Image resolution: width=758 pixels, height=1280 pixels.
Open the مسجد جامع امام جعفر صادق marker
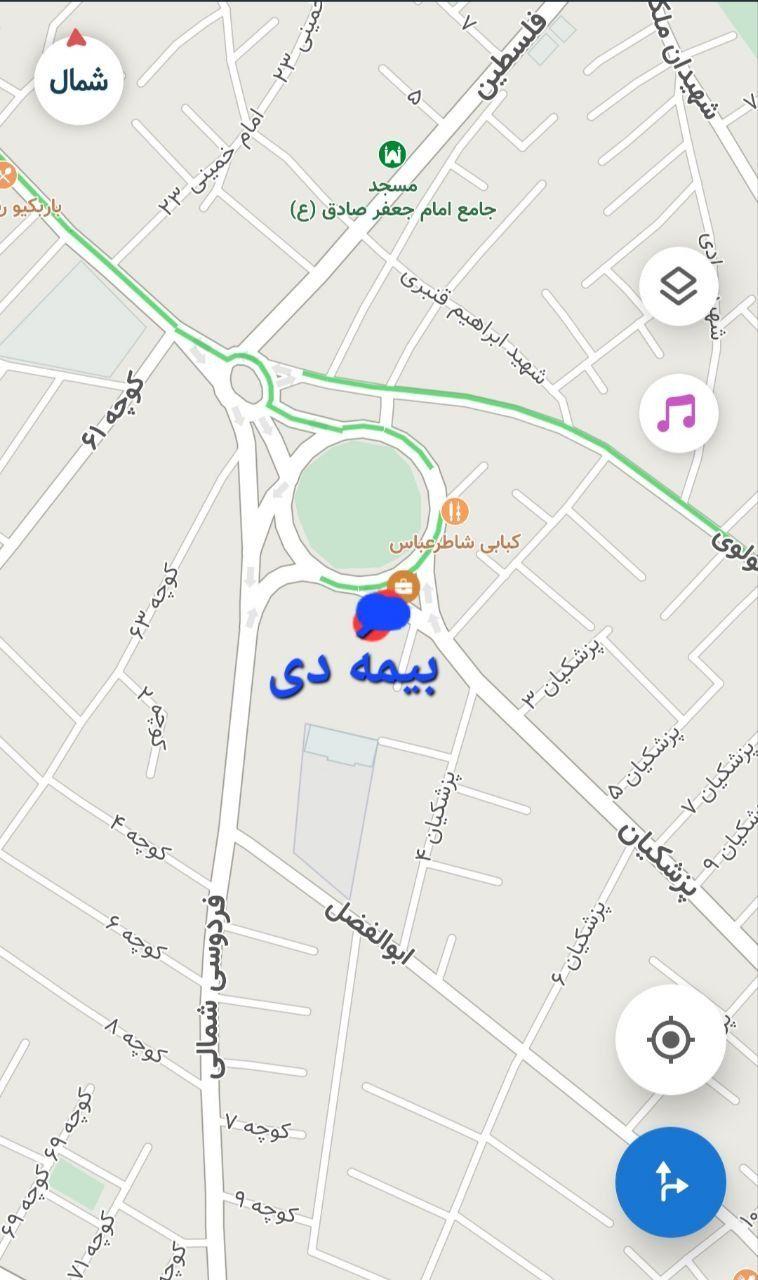393,155
